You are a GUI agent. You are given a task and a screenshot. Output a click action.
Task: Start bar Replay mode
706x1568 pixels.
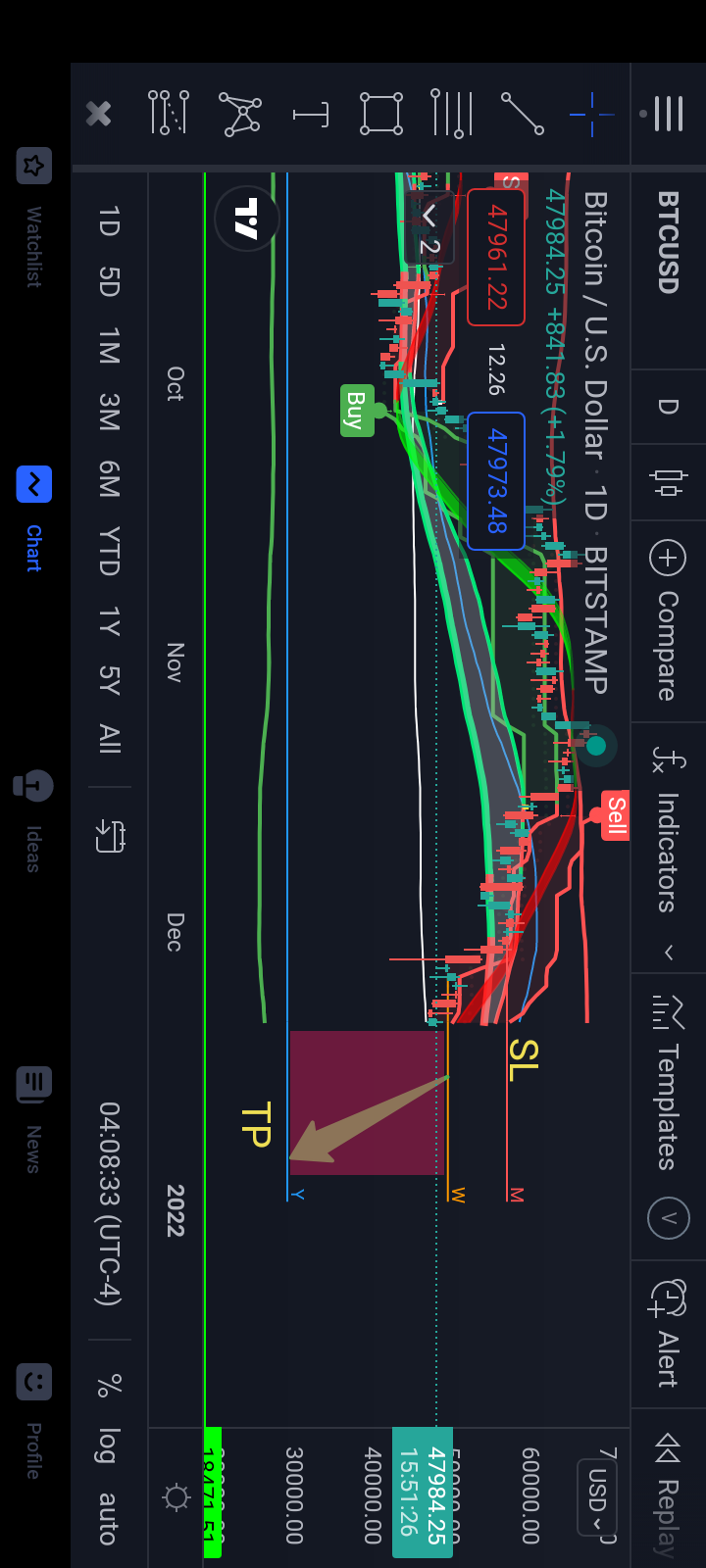coord(668,1494)
